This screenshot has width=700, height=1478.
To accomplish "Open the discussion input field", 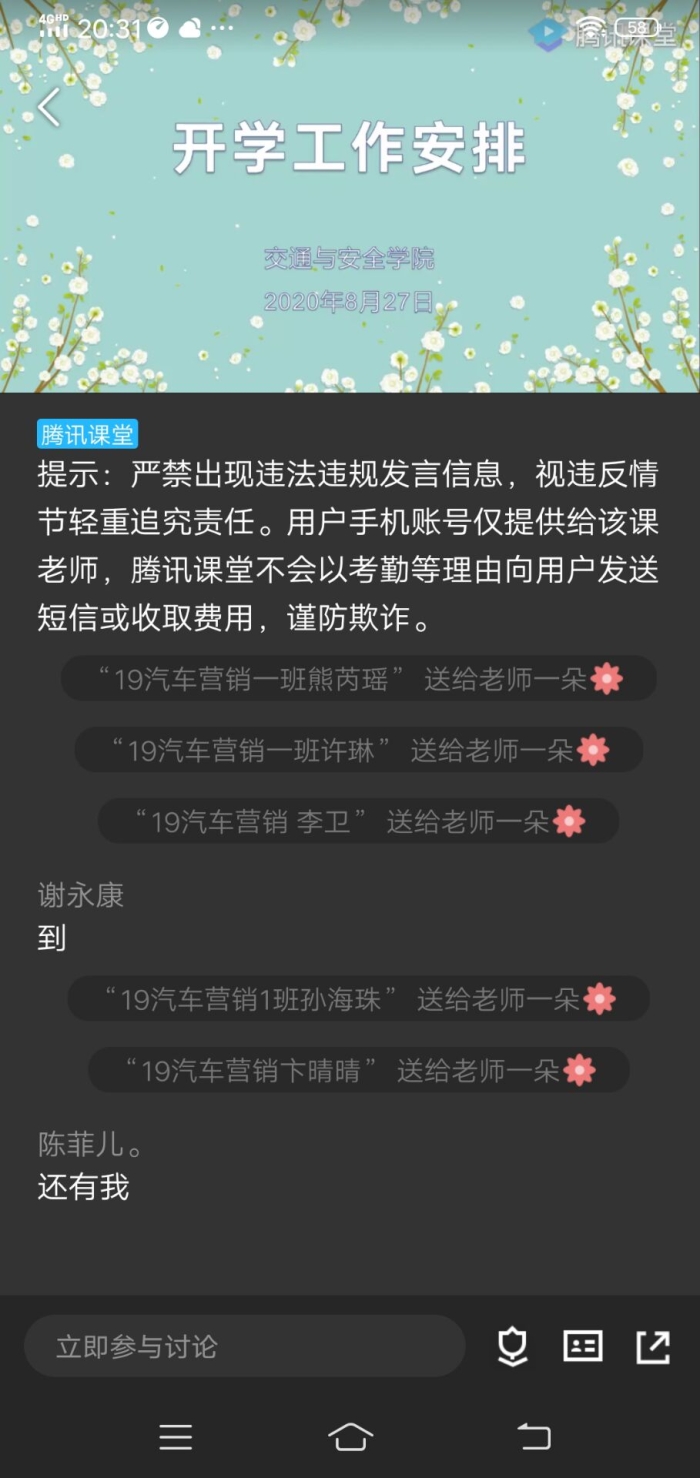I will pyautogui.click(x=245, y=1346).
